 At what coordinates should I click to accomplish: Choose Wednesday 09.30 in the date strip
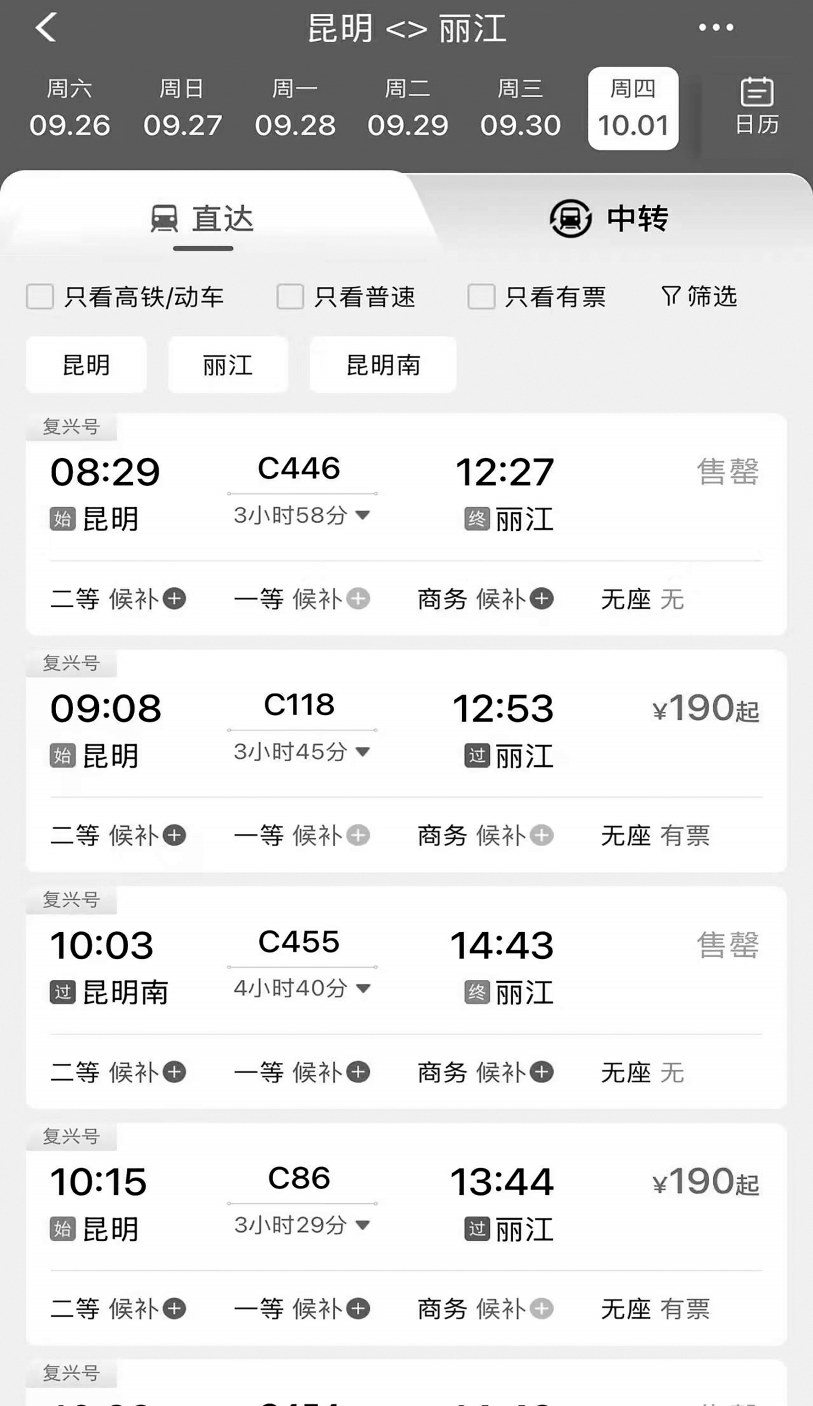point(521,108)
